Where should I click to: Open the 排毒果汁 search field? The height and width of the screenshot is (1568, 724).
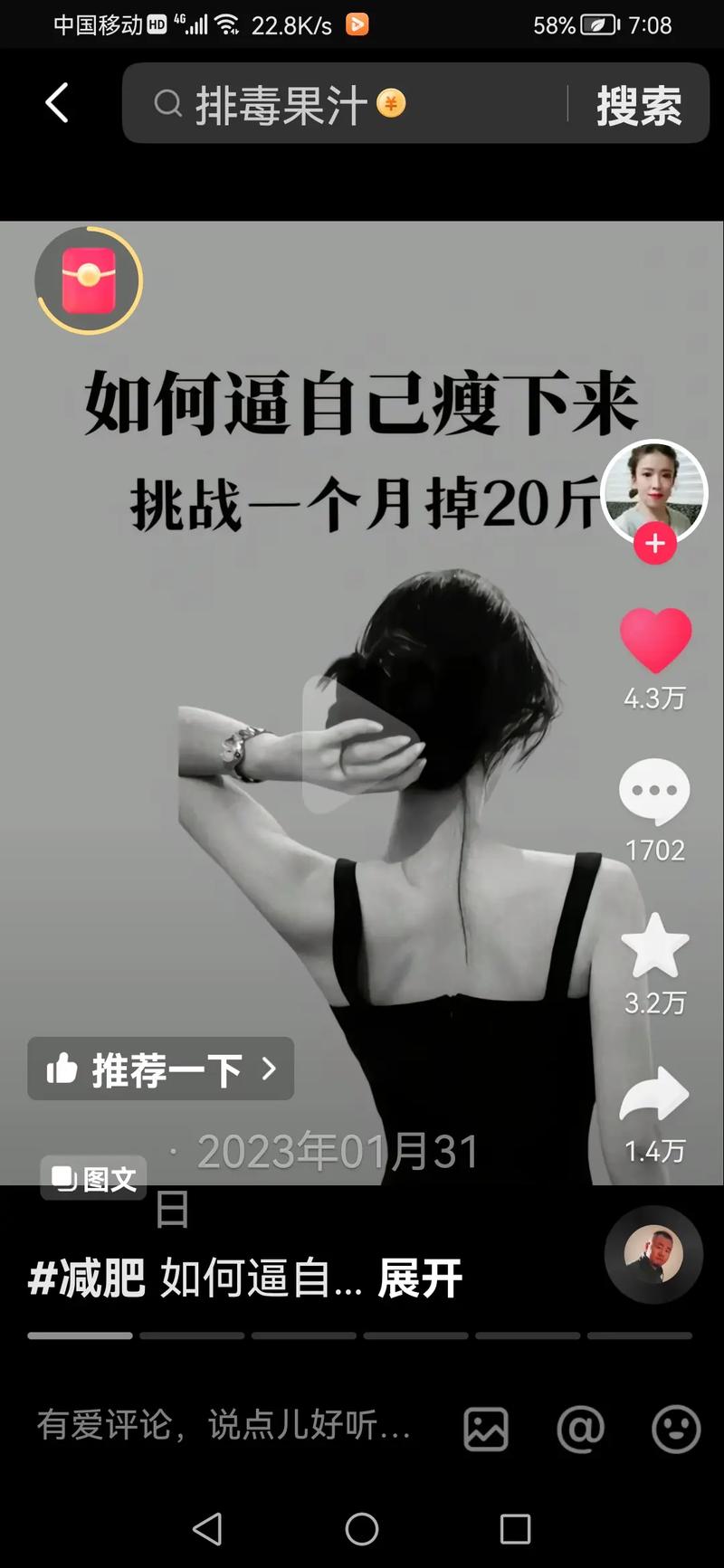click(x=344, y=105)
